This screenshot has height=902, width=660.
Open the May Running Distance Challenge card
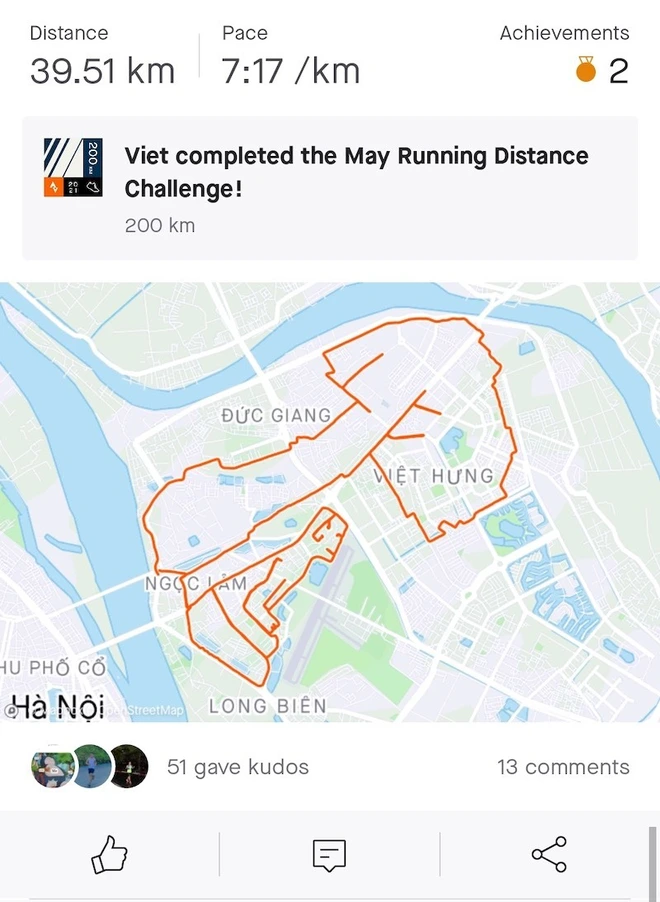pyautogui.click(x=330, y=188)
